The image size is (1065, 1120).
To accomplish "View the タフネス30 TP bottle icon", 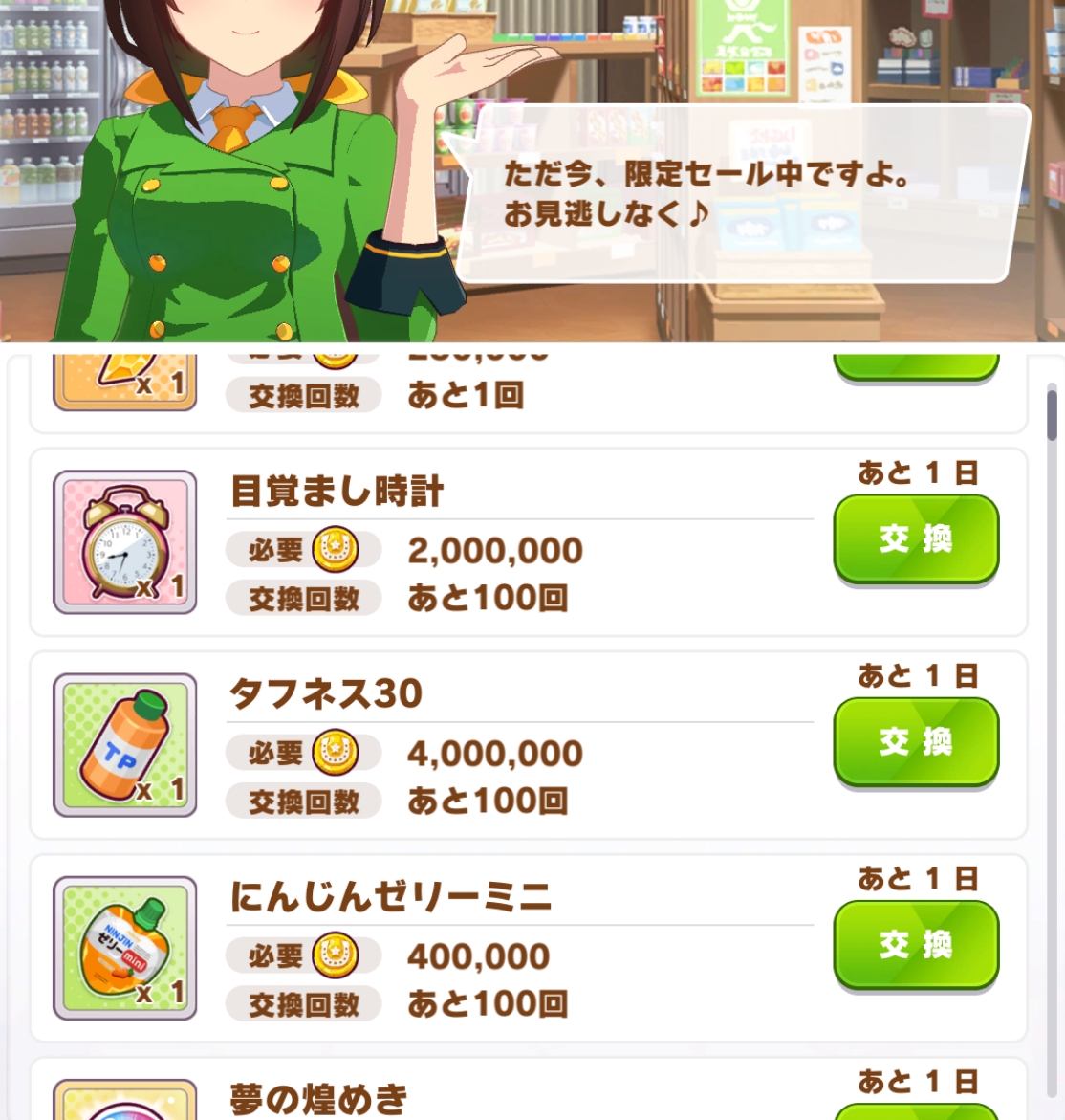I will coord(124,744).
